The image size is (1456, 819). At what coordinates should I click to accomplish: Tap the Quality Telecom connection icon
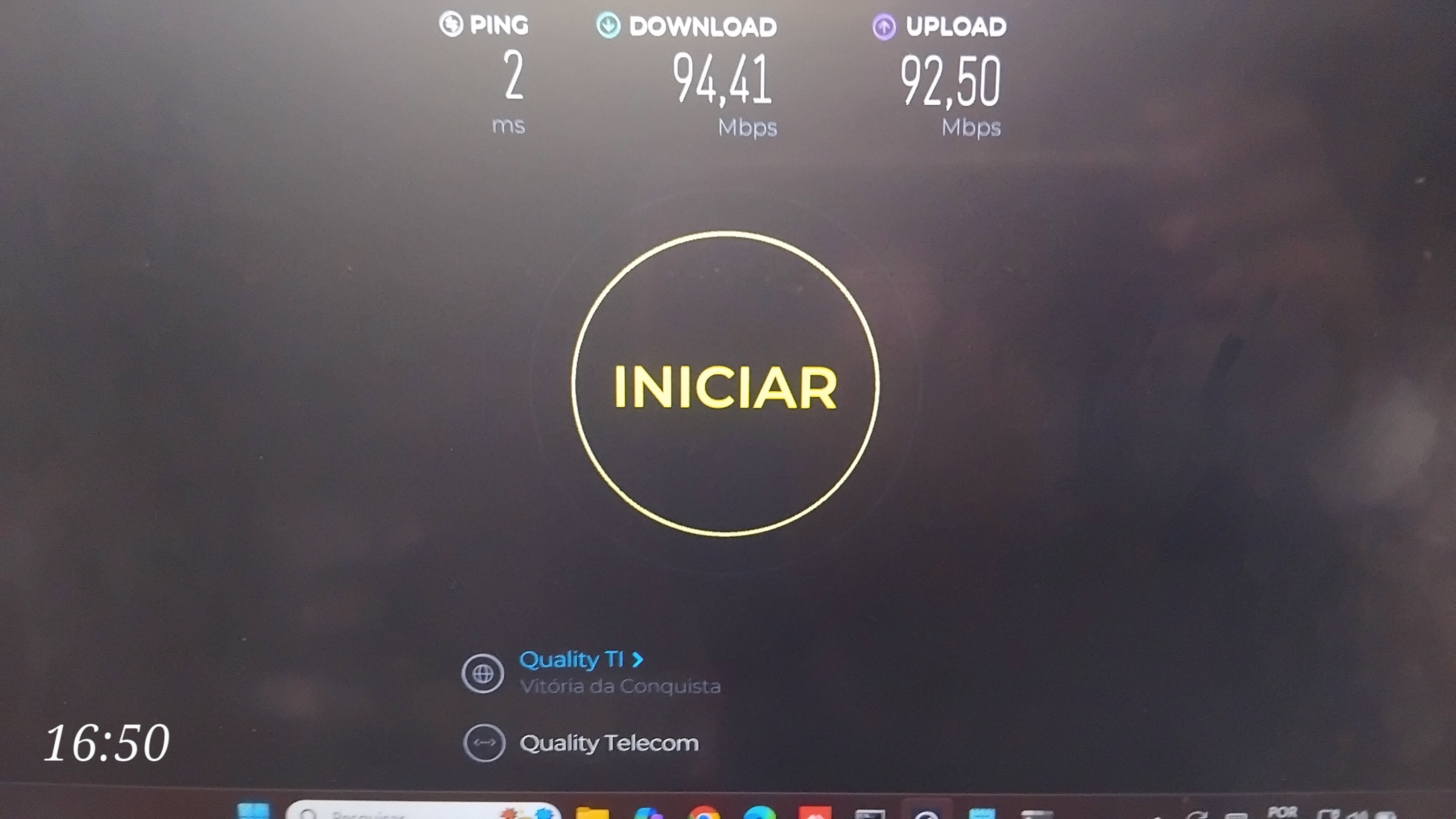(x=484, y=743)
